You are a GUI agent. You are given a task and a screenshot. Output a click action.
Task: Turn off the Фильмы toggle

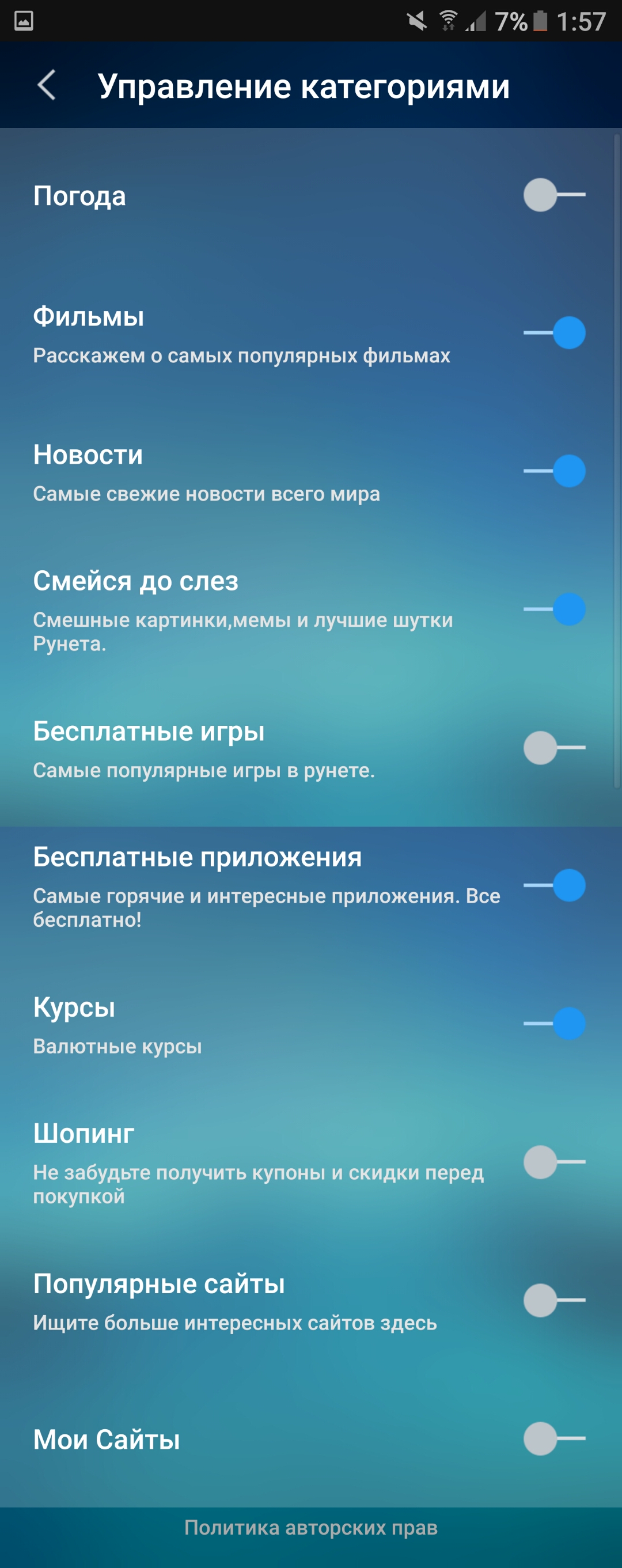point(554,333)
